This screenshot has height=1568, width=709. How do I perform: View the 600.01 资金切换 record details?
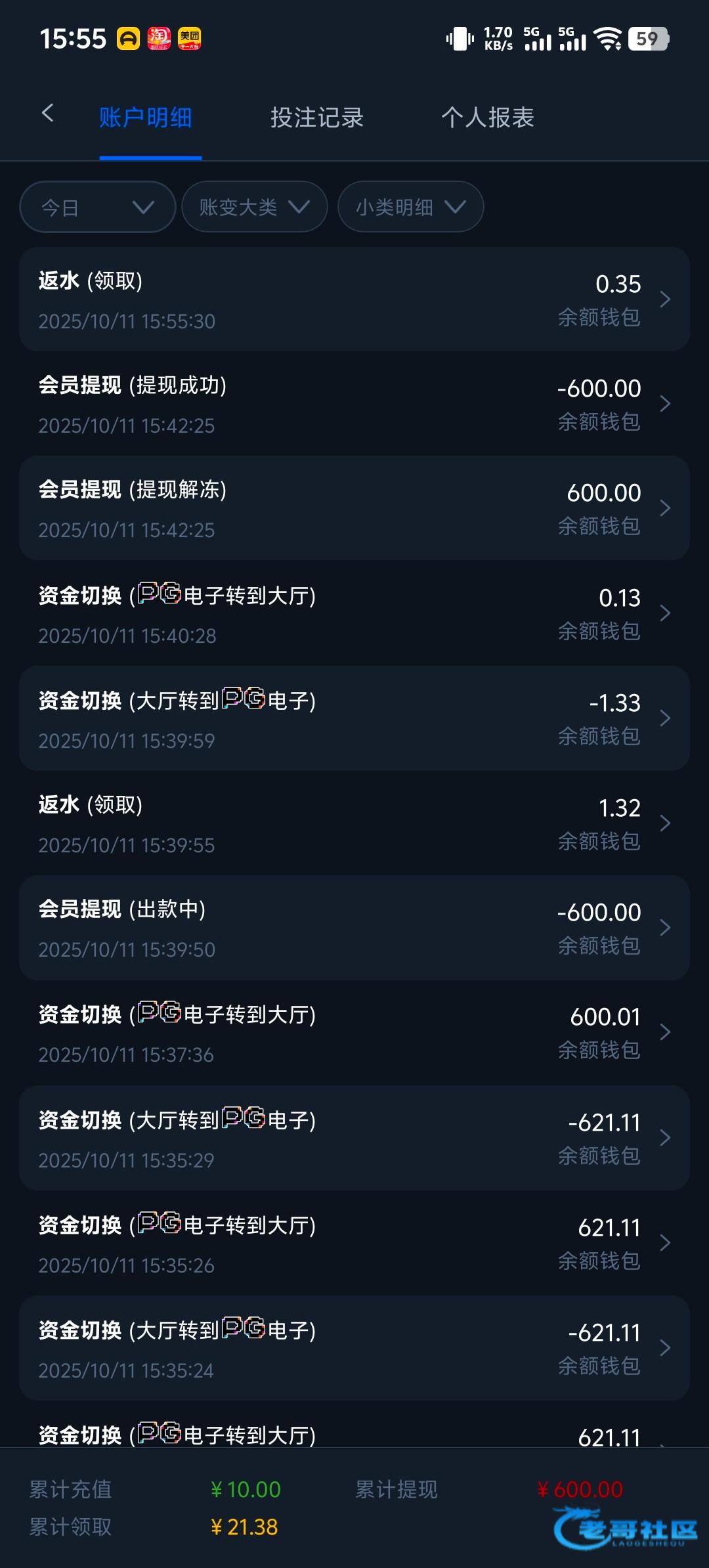[354, 1032]
